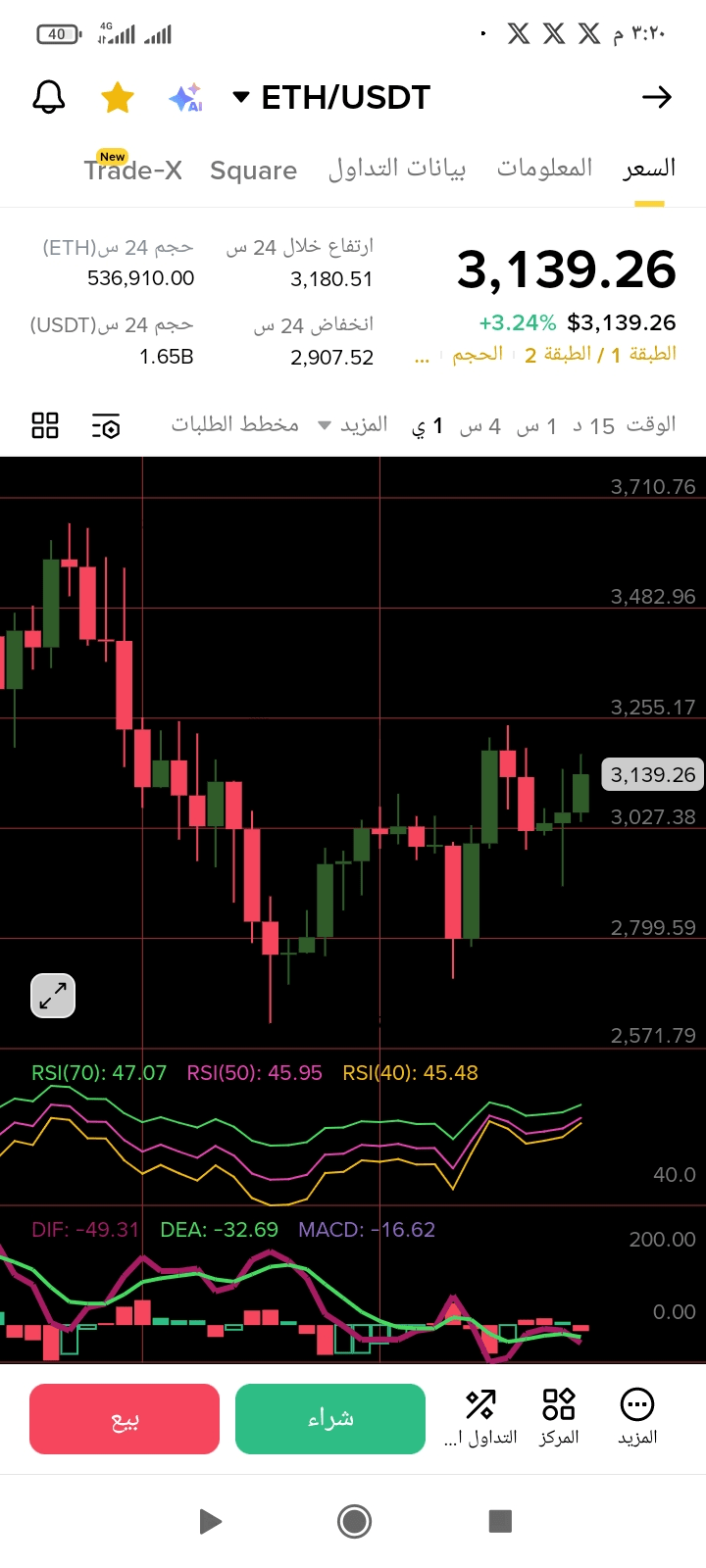This screenshot has height=1568, width=706.
Task: Open the بيانات التداول tab
Action: coord(396,169)
